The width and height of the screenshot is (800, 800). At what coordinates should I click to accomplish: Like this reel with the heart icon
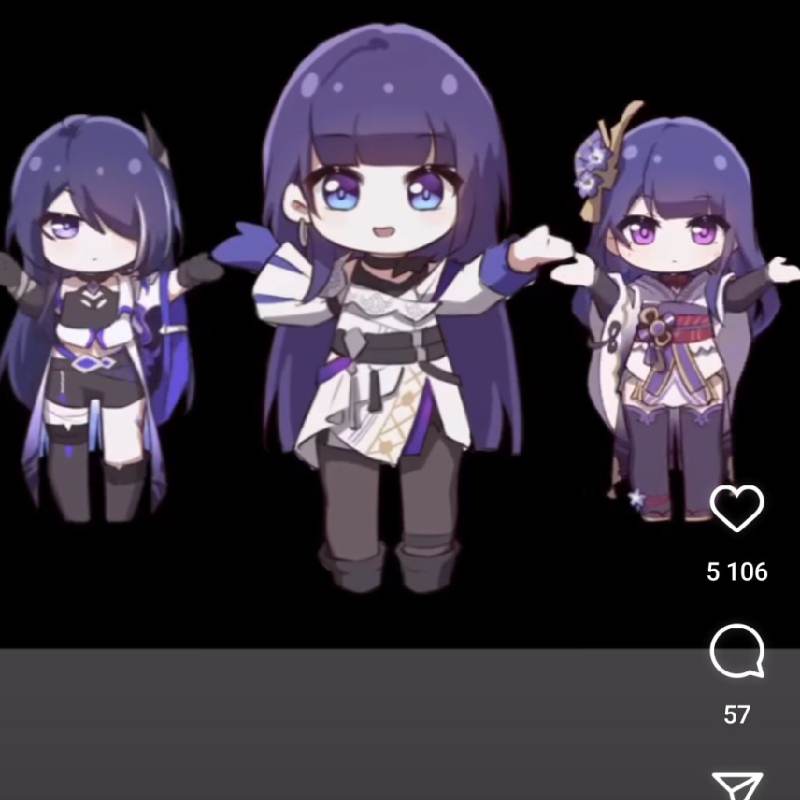point(737,508)
